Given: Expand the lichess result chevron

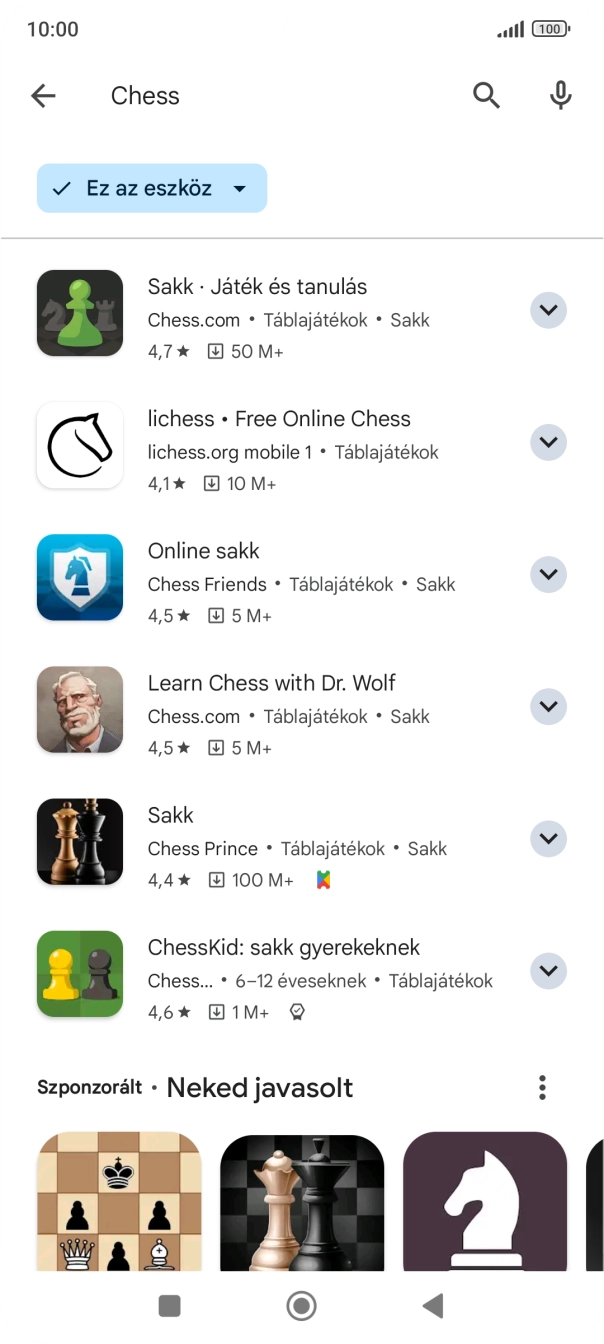Looking at the screenshot, I should pos(547,443).
